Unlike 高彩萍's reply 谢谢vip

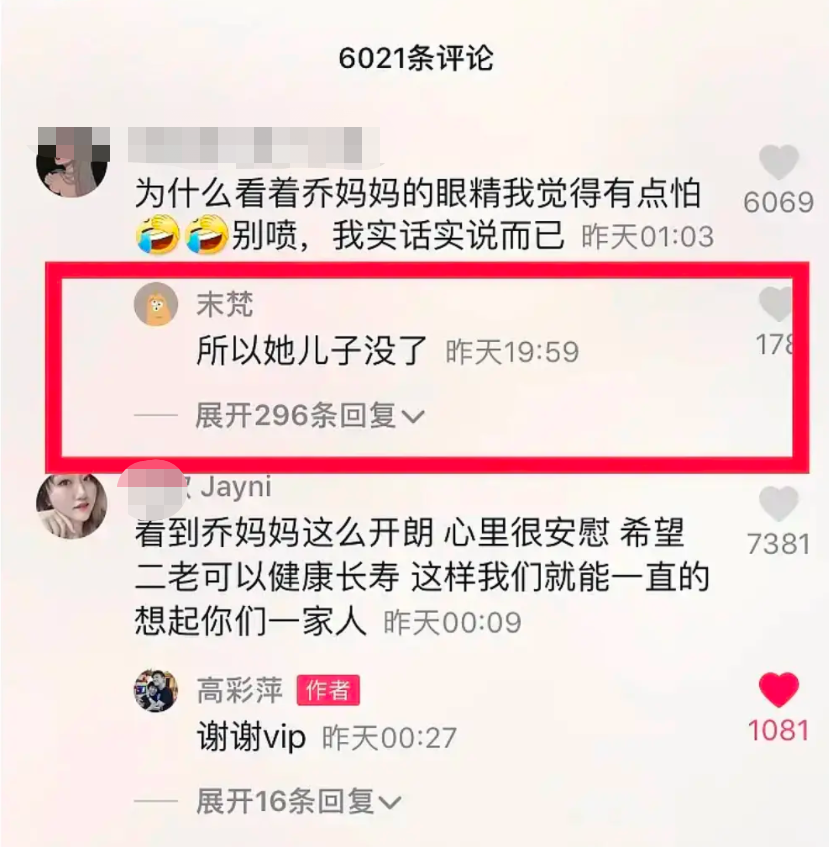(x=778, y=690)
